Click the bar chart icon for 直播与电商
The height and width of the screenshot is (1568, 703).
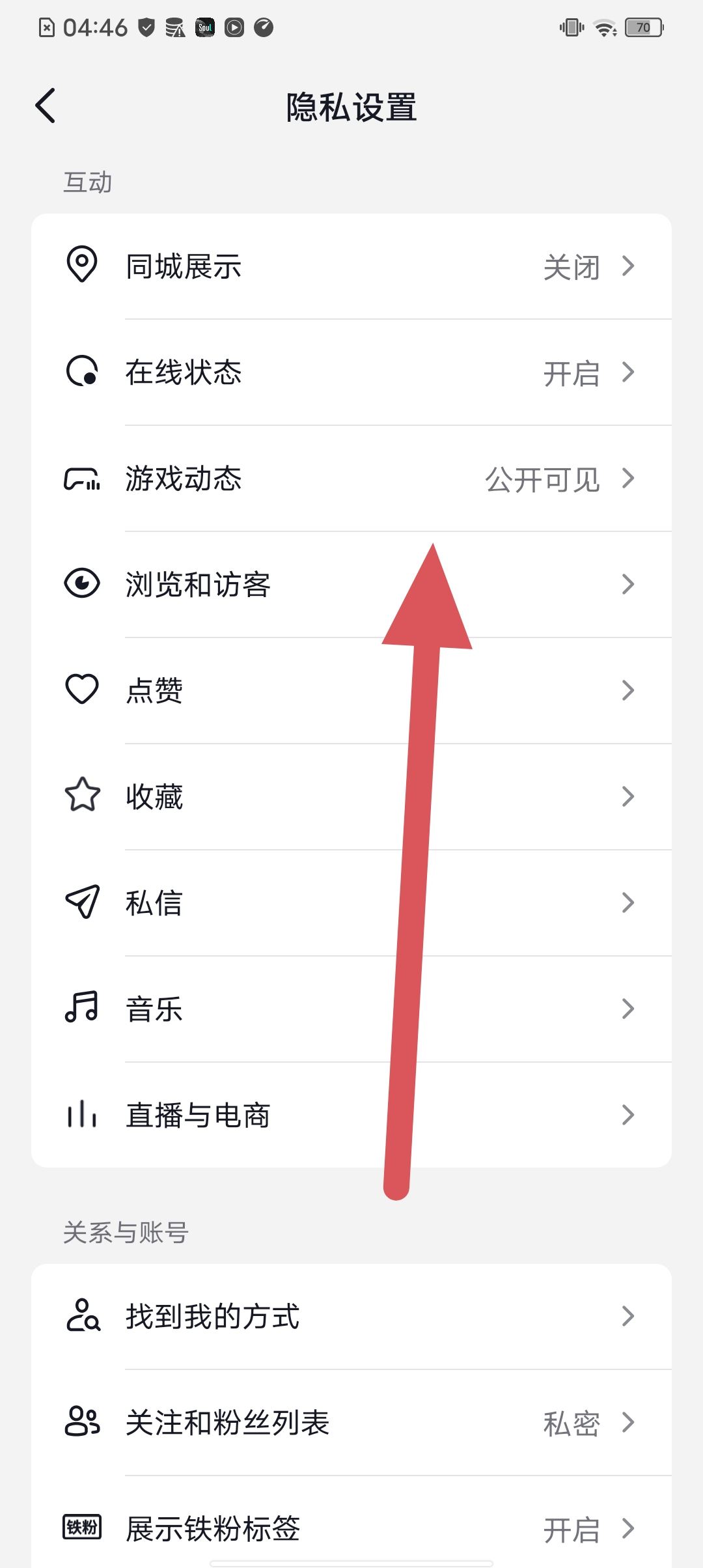82,1115
